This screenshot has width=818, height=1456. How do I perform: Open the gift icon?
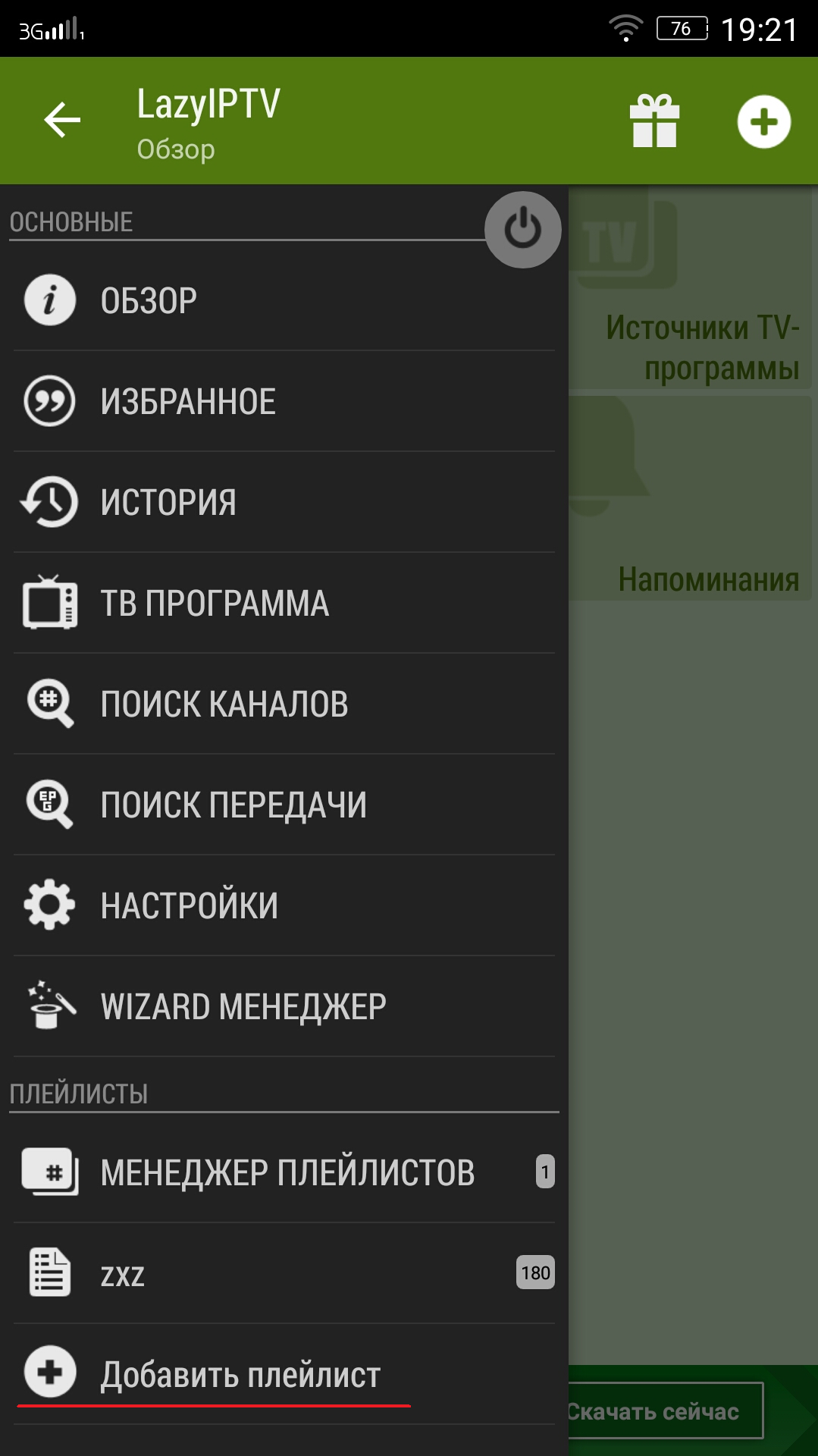654,121
